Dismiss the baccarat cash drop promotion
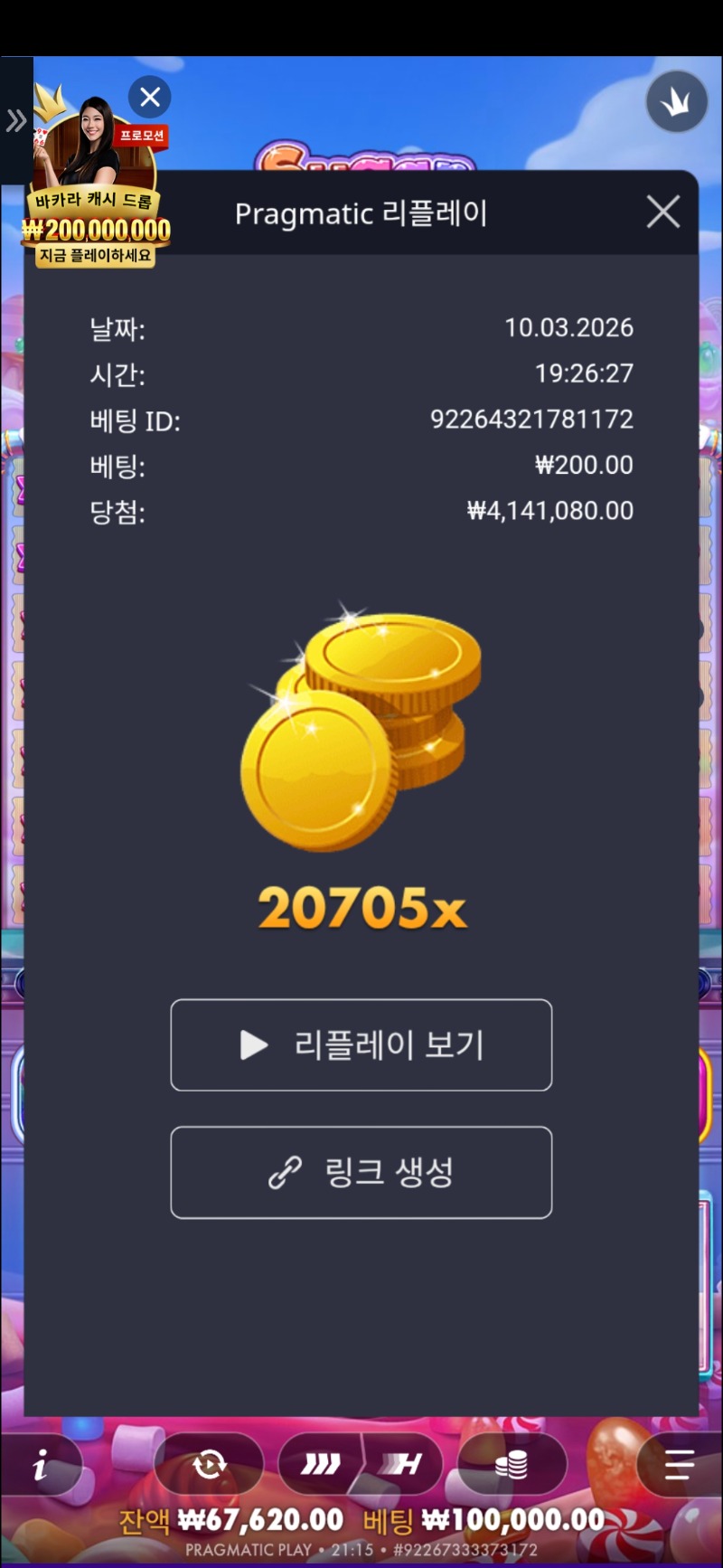The width and height of the screenshot is (723, 1568). pos(150,97)
